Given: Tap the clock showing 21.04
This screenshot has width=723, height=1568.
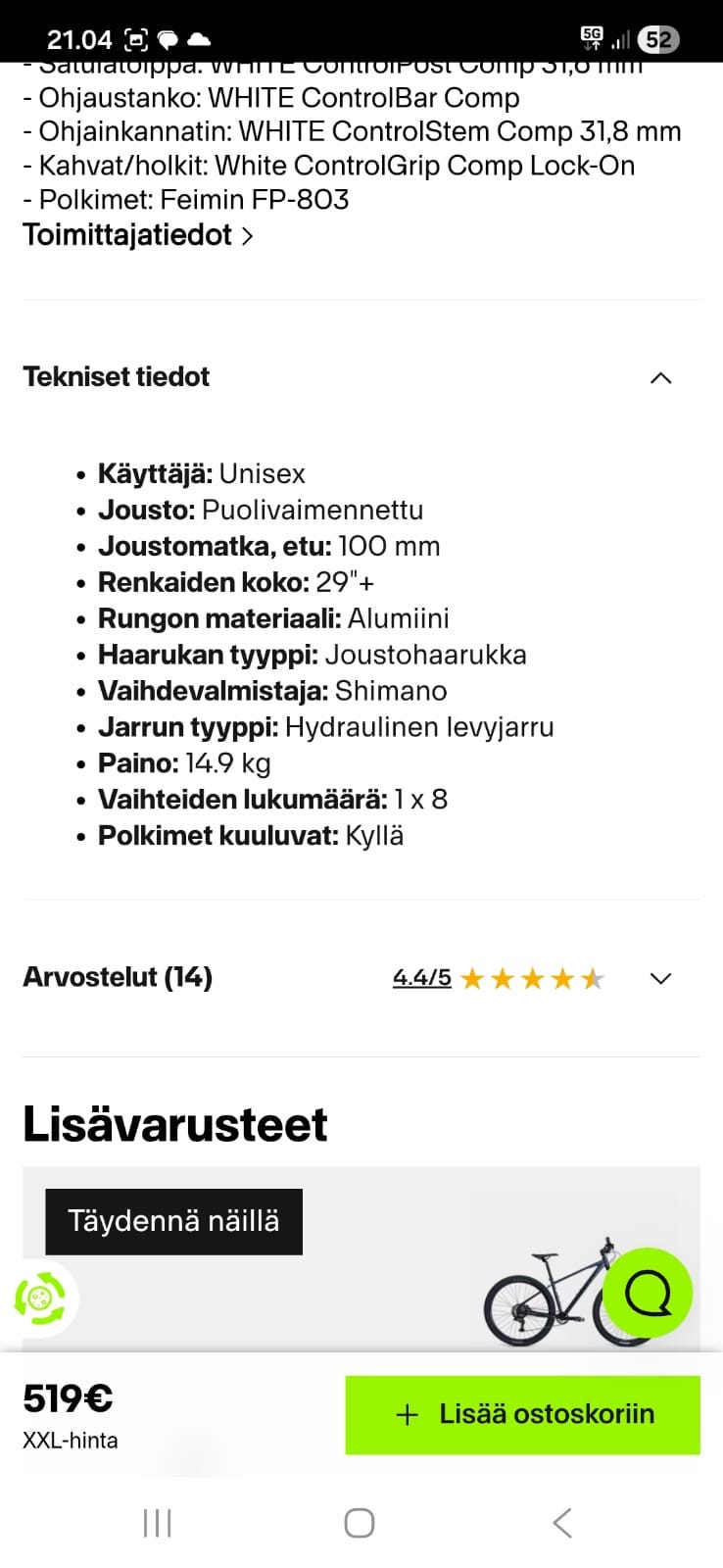Looking at the screenshot, I should pos(79,40).
